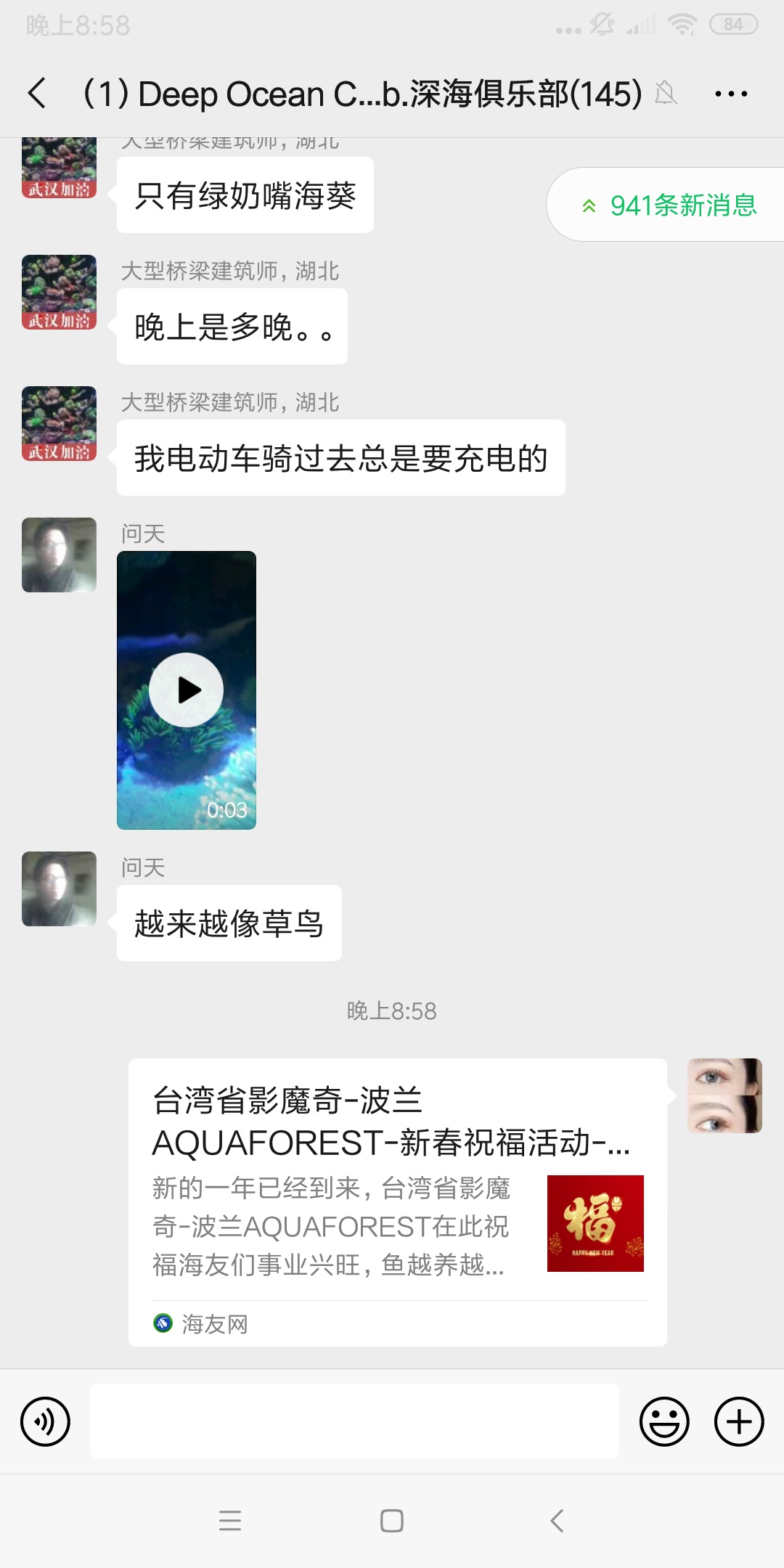Play 问天's 0:03 video clip

(187, 690)
